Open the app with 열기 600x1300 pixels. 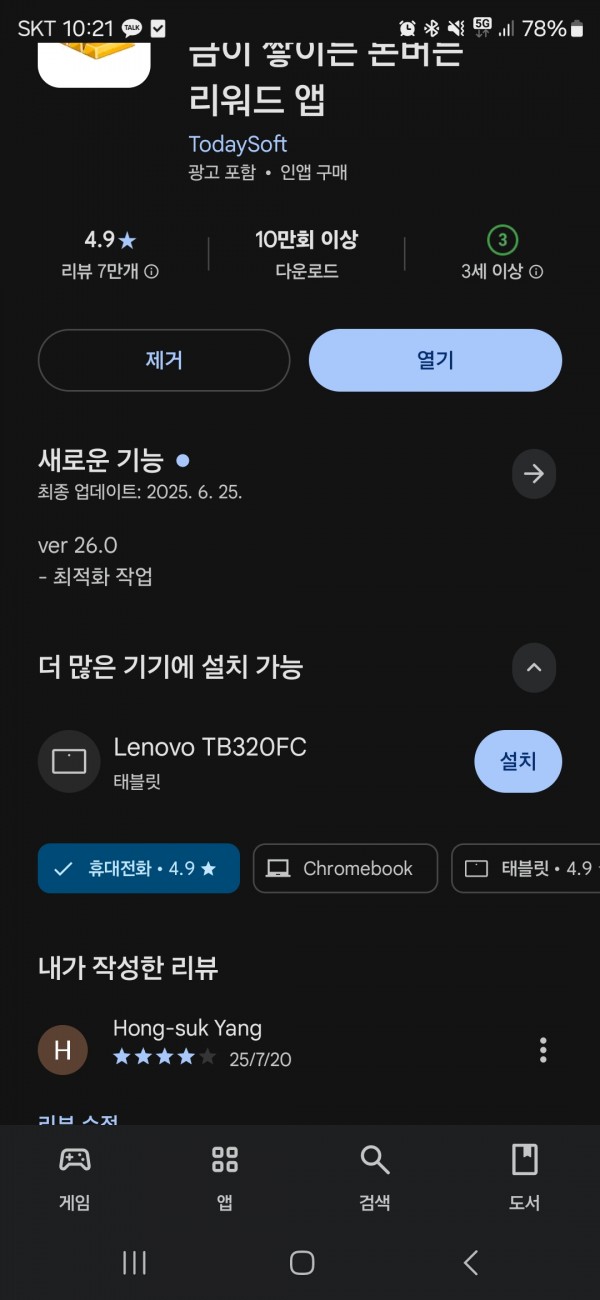click(x=435, y=360)
